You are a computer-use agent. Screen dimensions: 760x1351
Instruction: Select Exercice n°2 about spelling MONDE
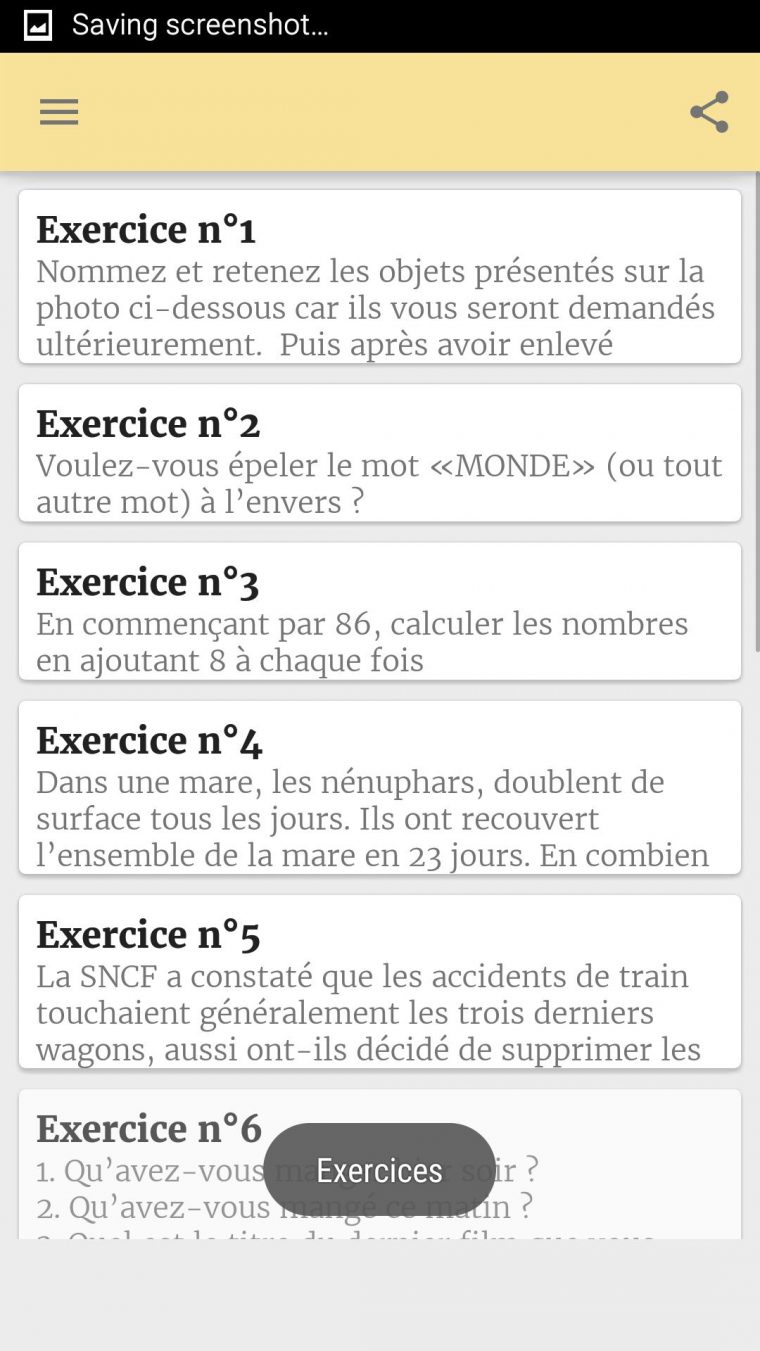[379, 453]
